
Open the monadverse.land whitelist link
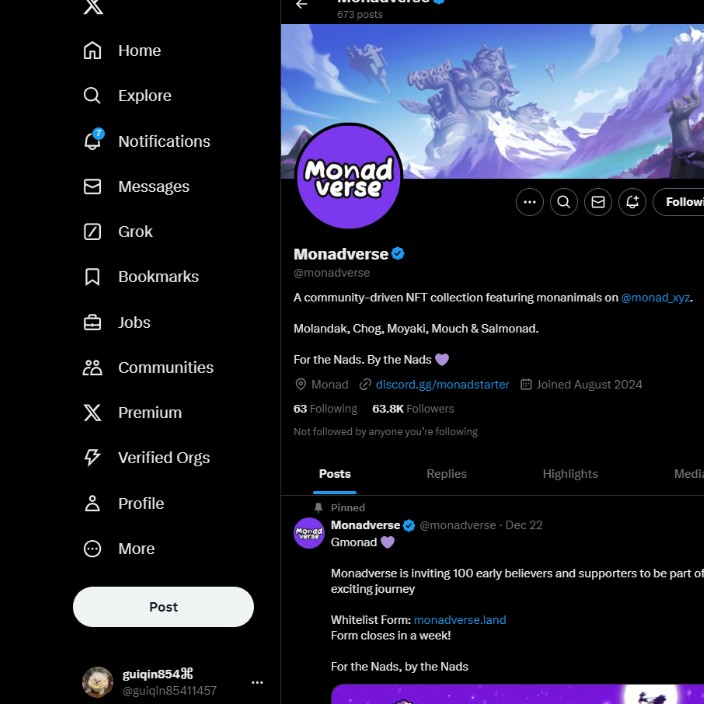point(459,620)
